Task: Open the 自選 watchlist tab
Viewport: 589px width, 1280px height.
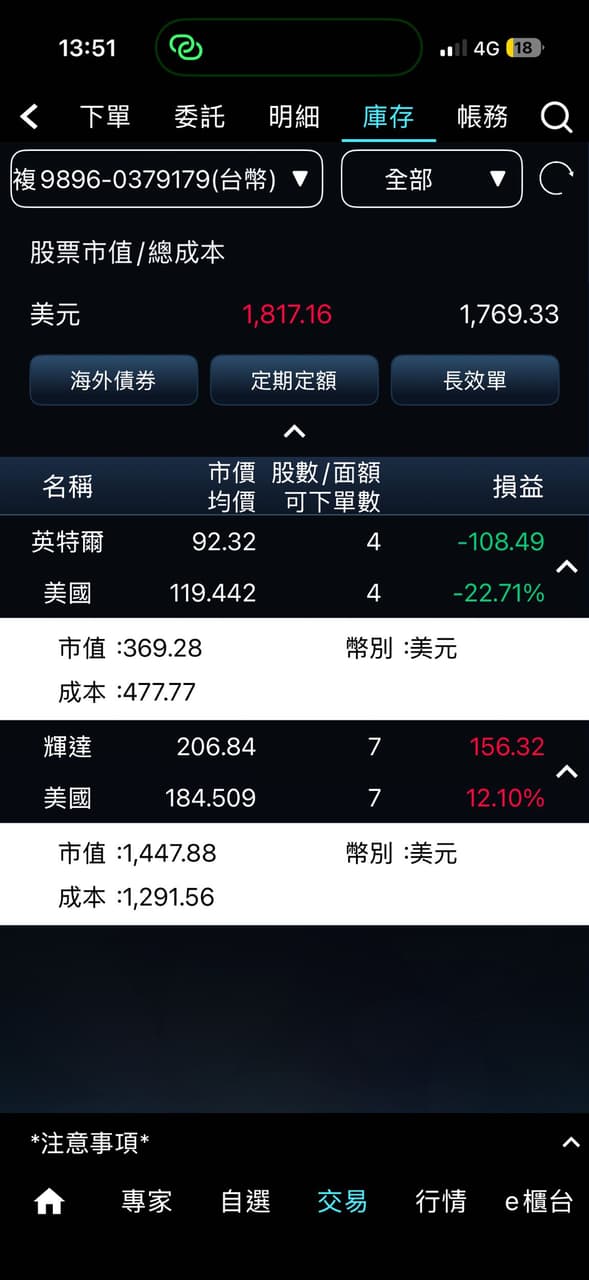Action: point(245,1201)
